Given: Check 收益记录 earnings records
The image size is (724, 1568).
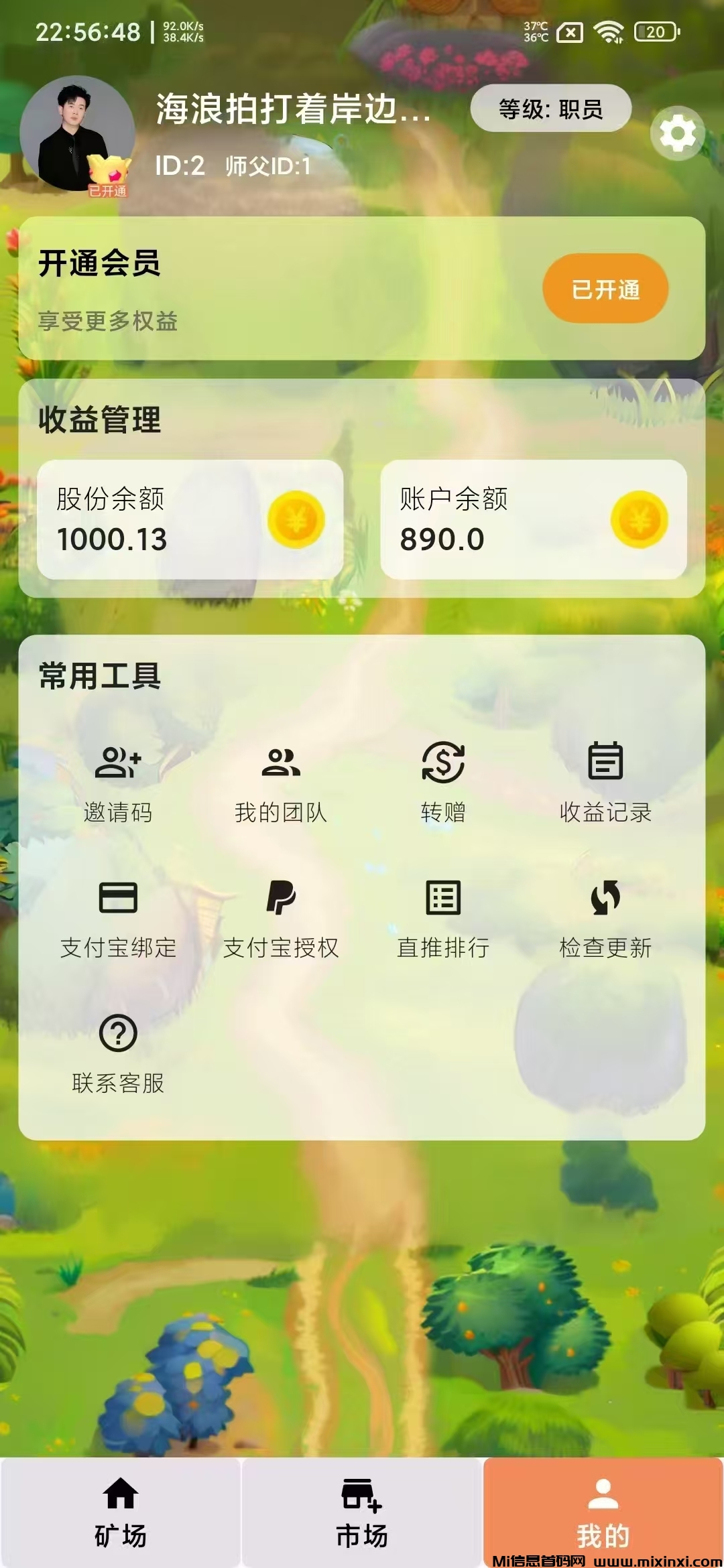Looking at the screenshot, I should tap(605, 782).
